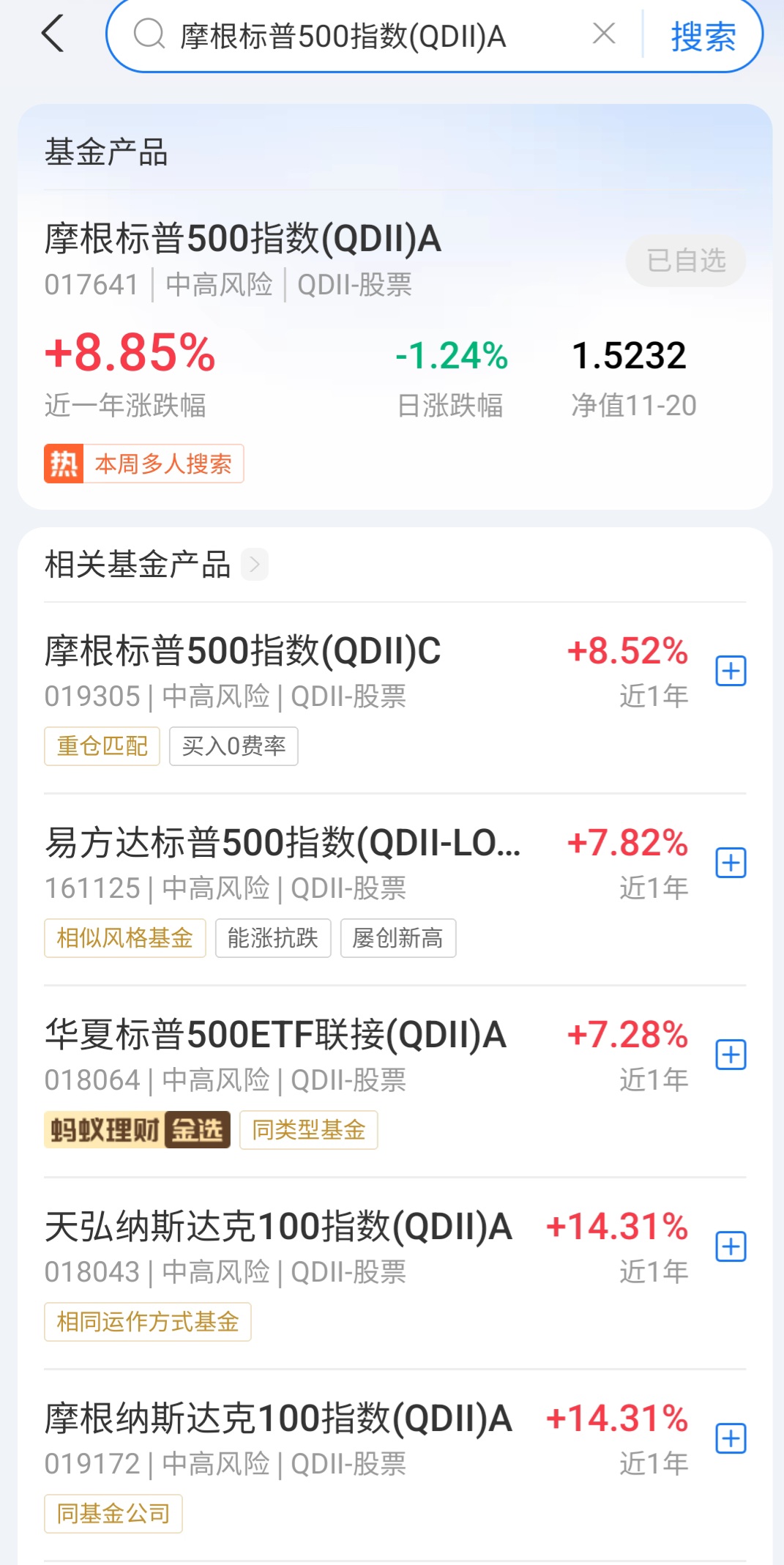Tap the search field with 摩根标普500指数(QDII)A

344,36
